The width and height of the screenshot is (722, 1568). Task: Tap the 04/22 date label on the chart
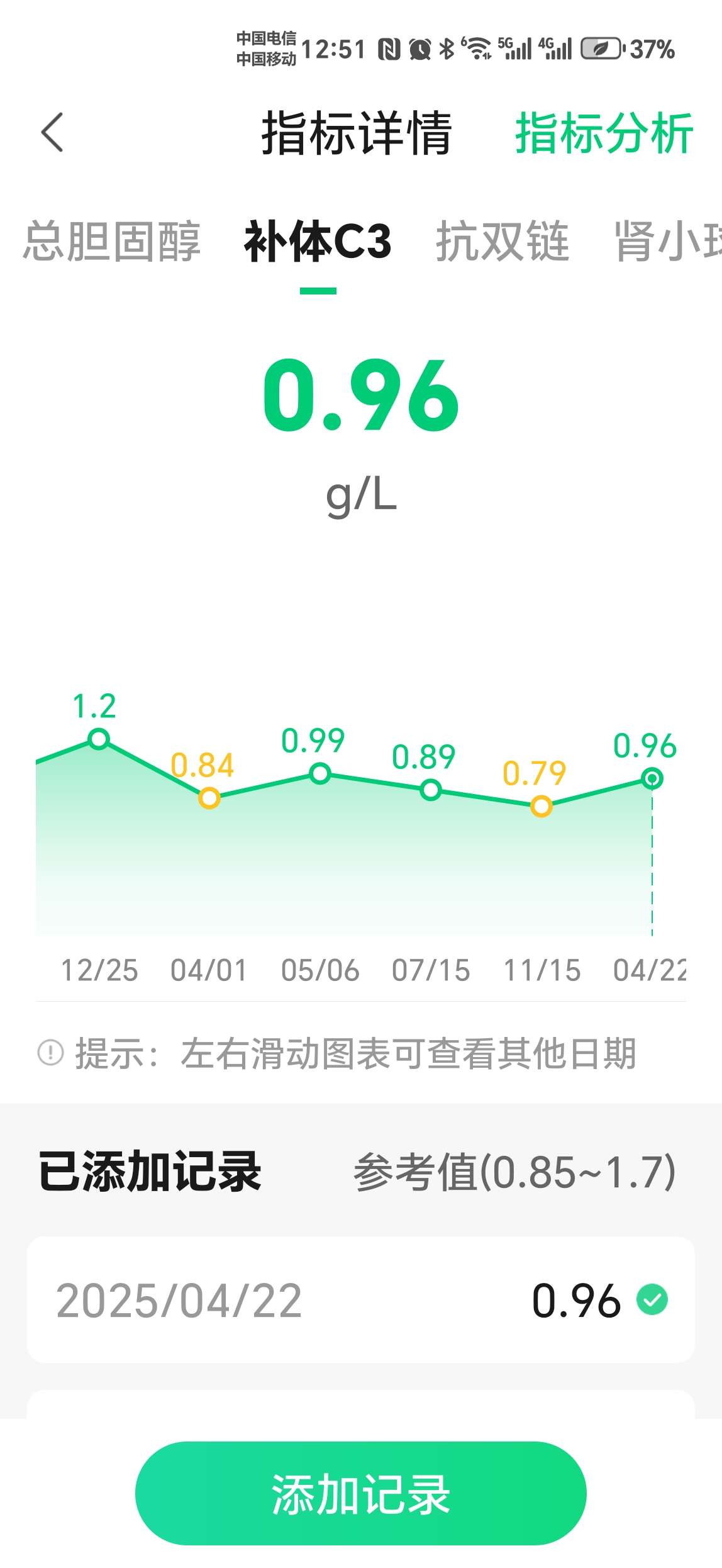651,970
